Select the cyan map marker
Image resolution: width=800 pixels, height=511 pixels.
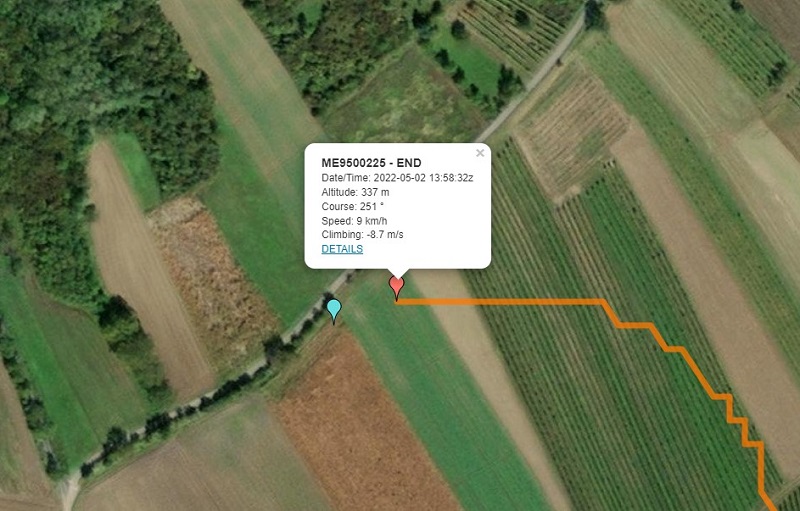pos(334,308)
